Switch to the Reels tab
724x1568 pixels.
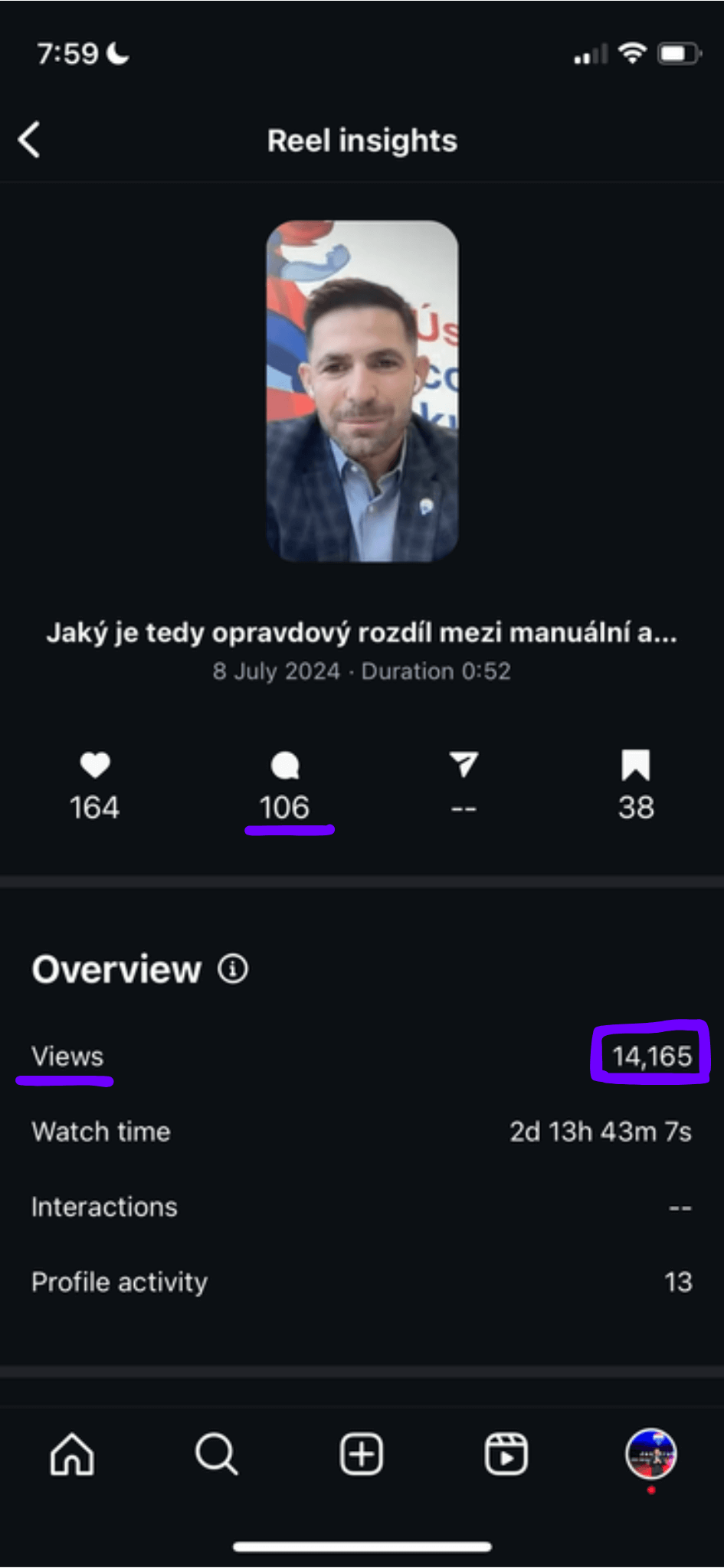coord(506,1453)
